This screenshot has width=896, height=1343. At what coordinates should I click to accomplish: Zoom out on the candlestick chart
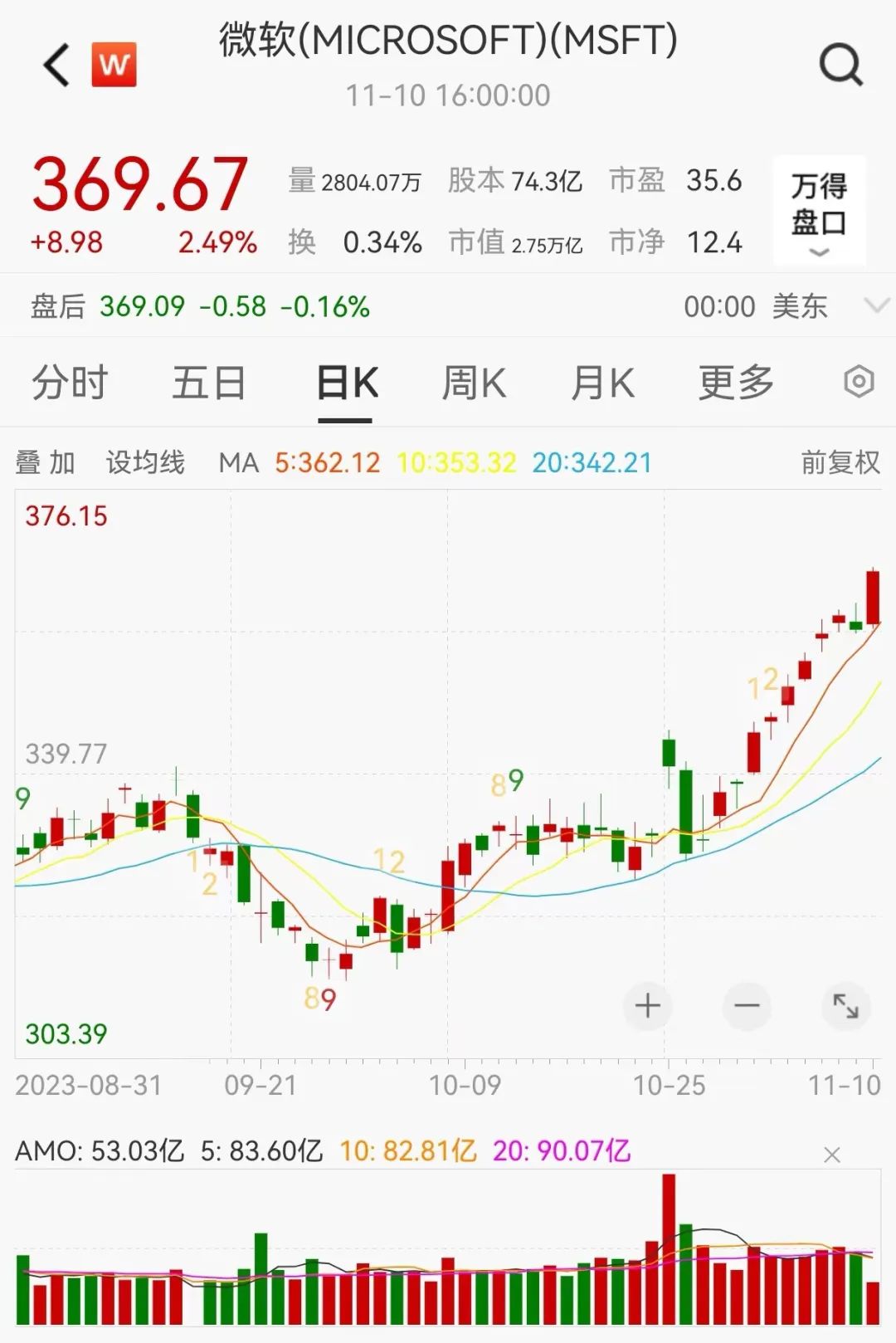[746, 1005]
